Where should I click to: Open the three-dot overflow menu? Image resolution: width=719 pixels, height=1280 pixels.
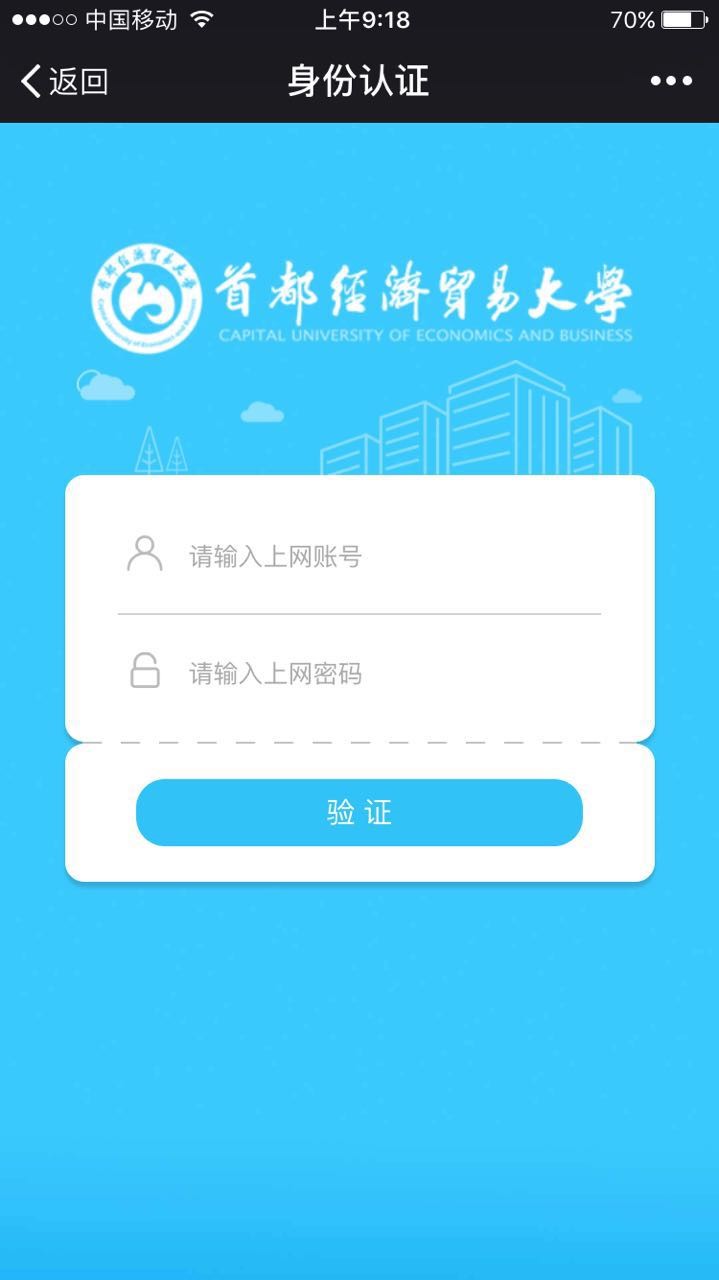coord(671,81)
